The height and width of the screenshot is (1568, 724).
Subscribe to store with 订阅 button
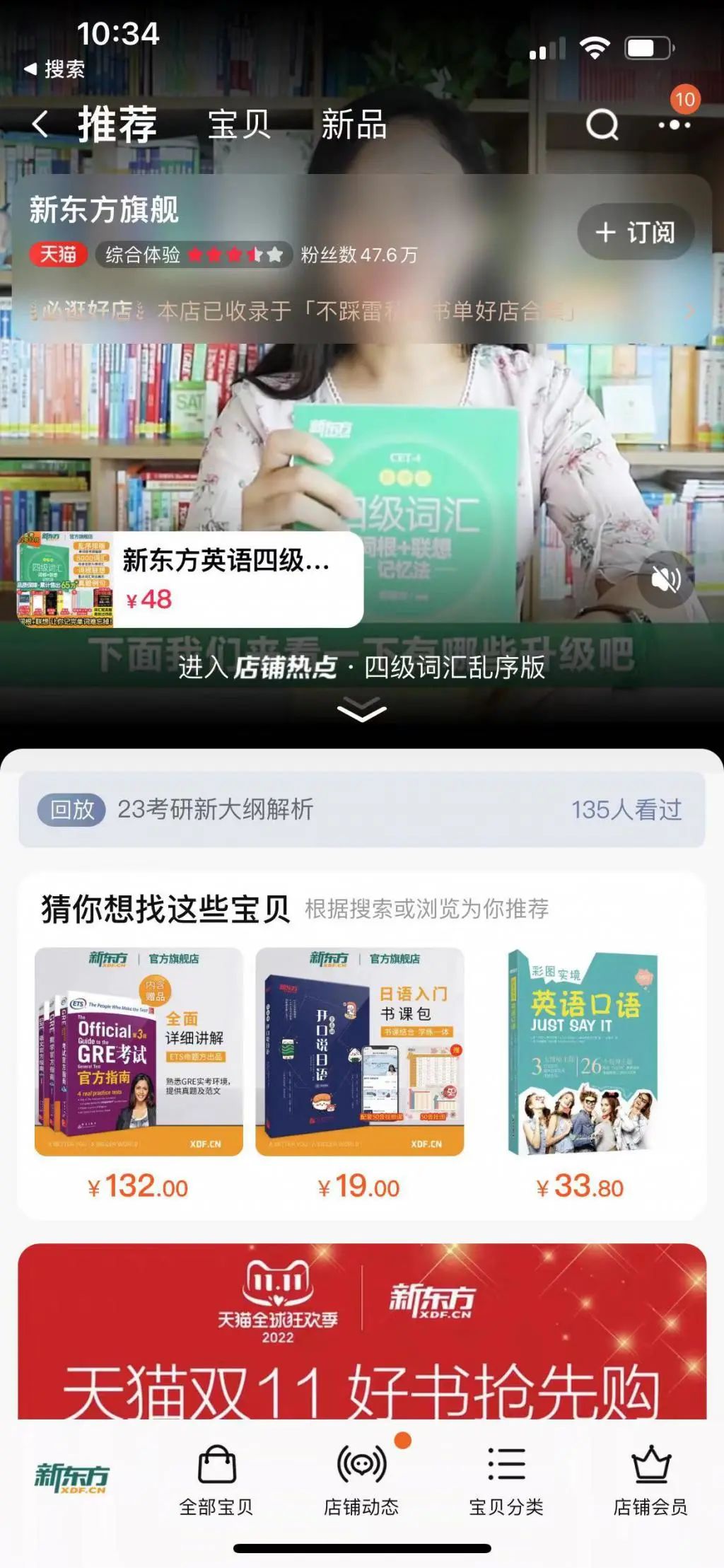tap(635, 232)
